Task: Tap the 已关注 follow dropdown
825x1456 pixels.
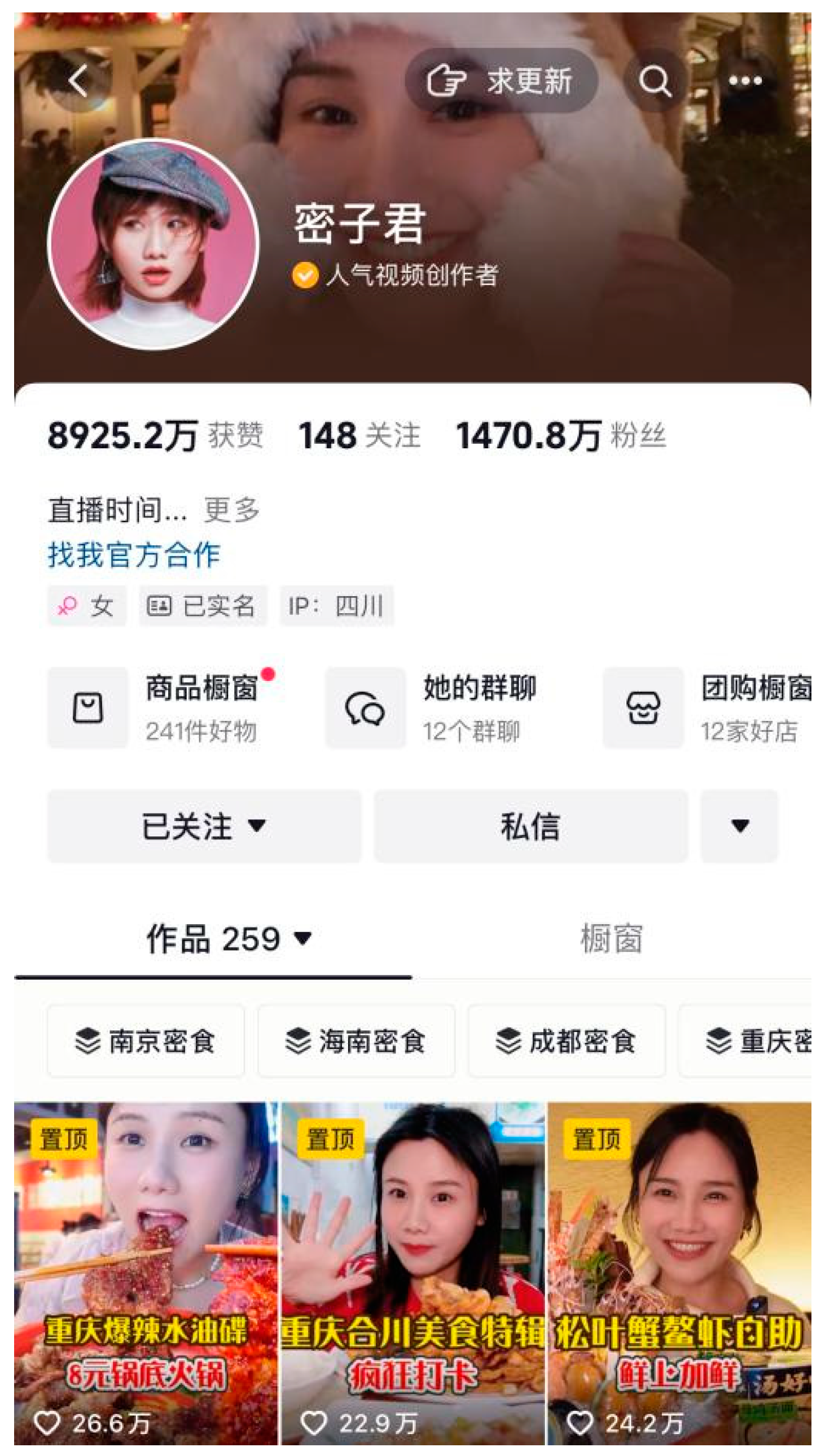Action: (x=204, y=826)
